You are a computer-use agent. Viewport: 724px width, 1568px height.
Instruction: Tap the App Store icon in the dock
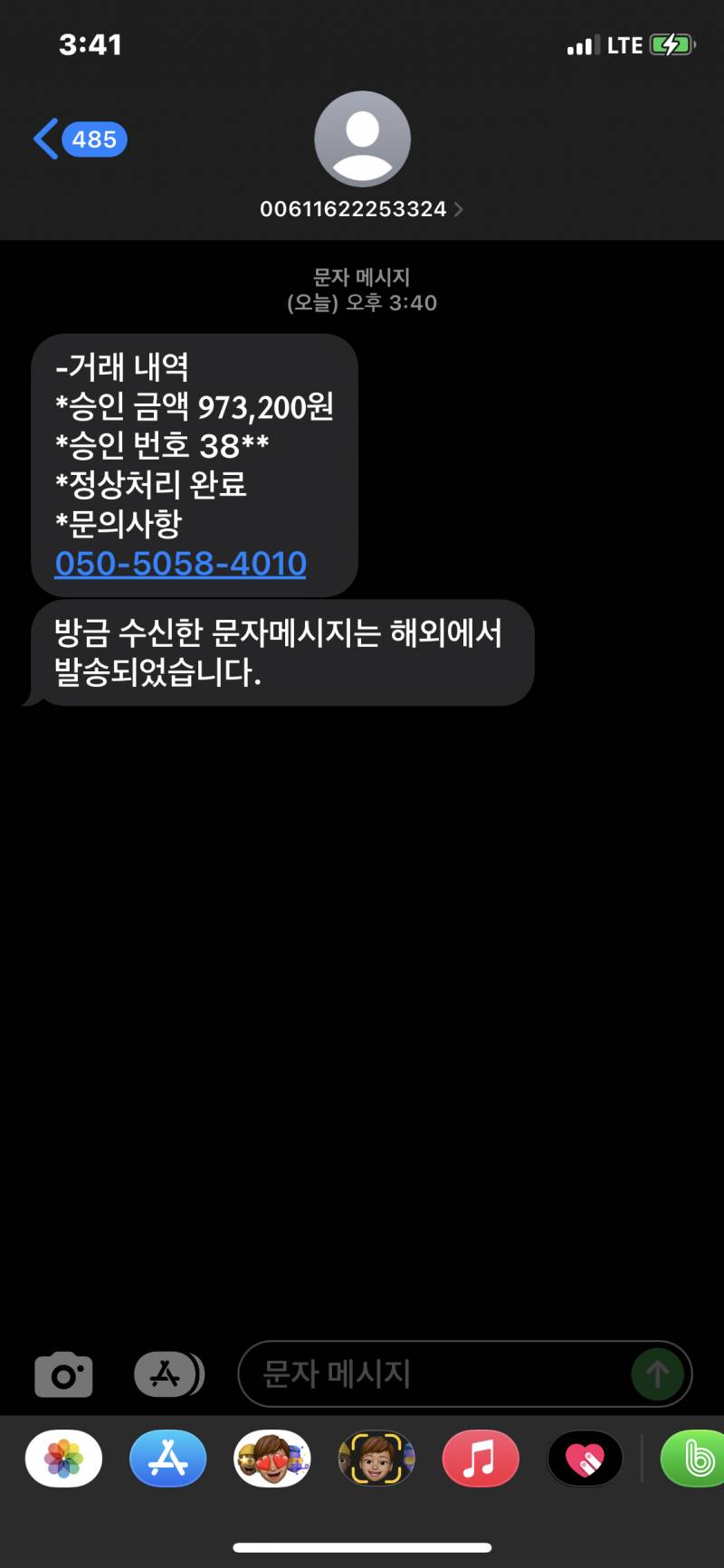click(167, 1459)
